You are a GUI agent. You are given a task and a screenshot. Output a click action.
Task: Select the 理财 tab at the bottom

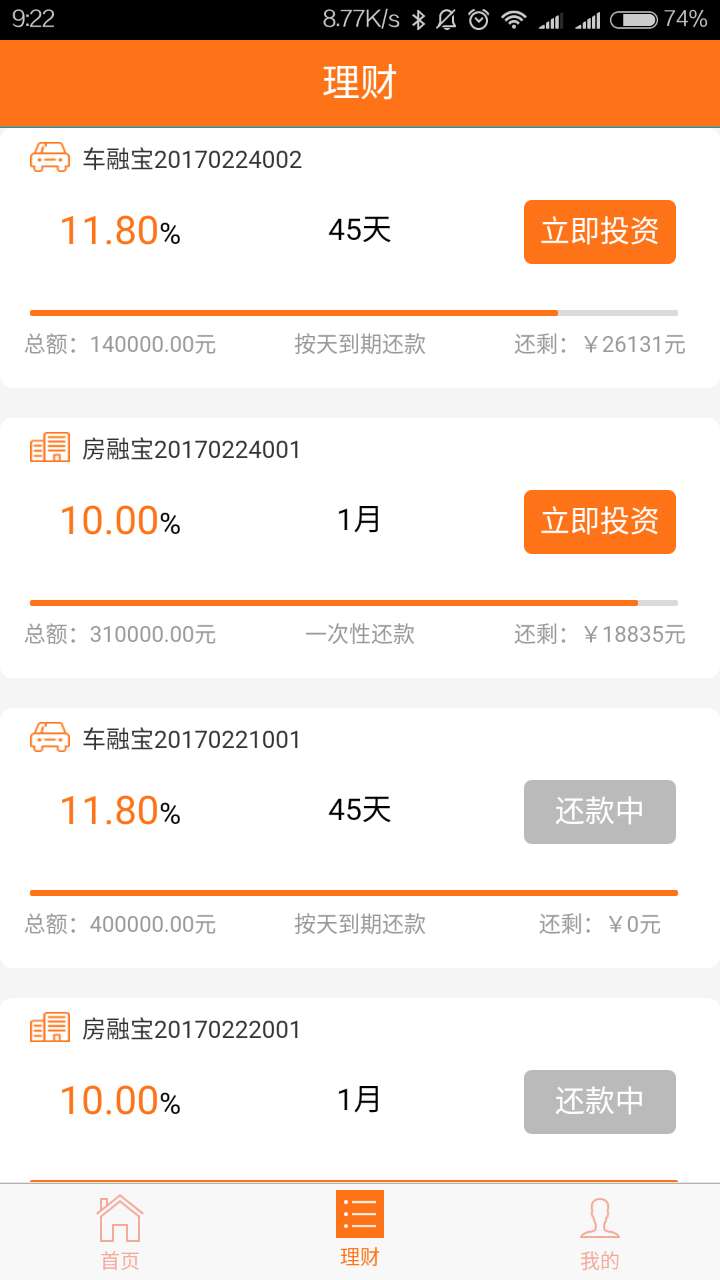click(359, 1228)
